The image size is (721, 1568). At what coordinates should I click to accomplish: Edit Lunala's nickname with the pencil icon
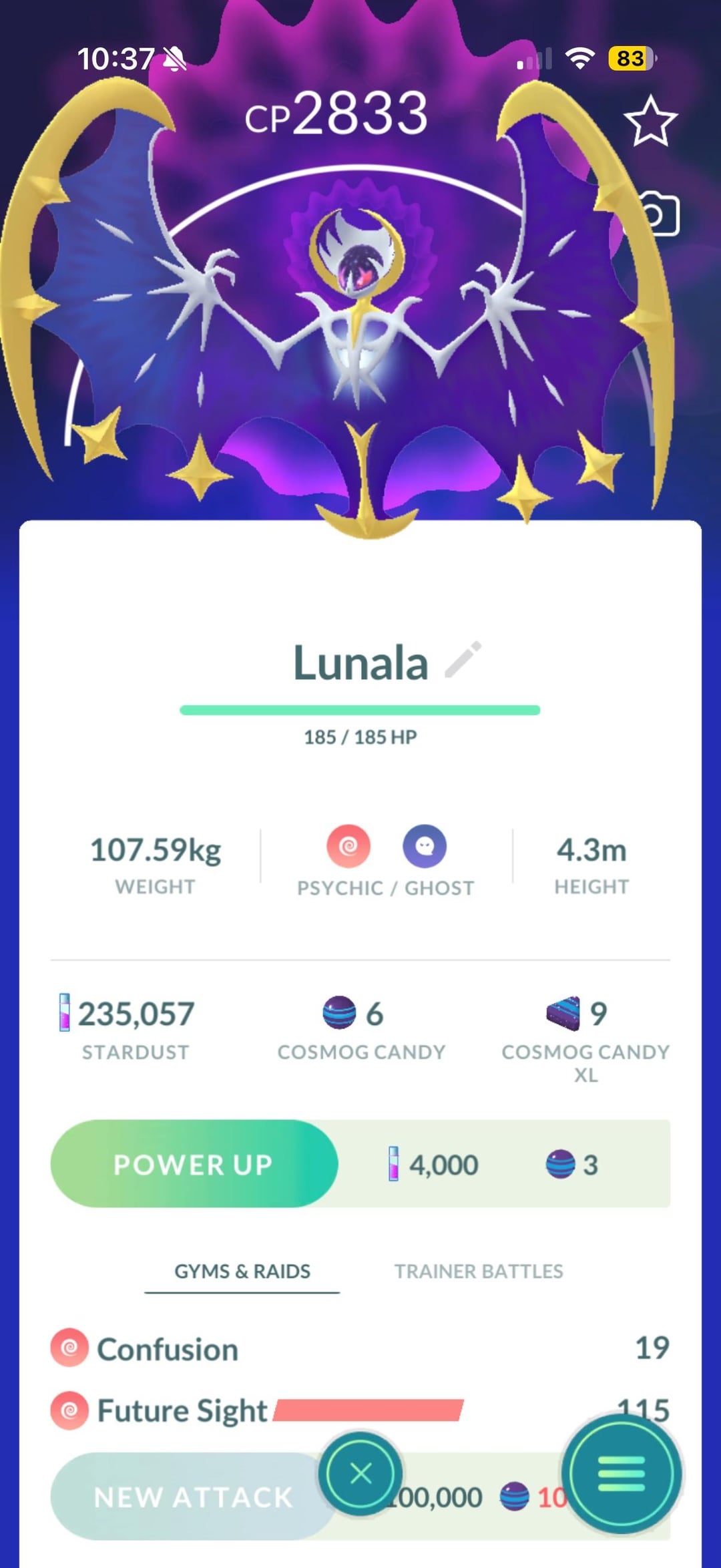(x=463, y=660)
